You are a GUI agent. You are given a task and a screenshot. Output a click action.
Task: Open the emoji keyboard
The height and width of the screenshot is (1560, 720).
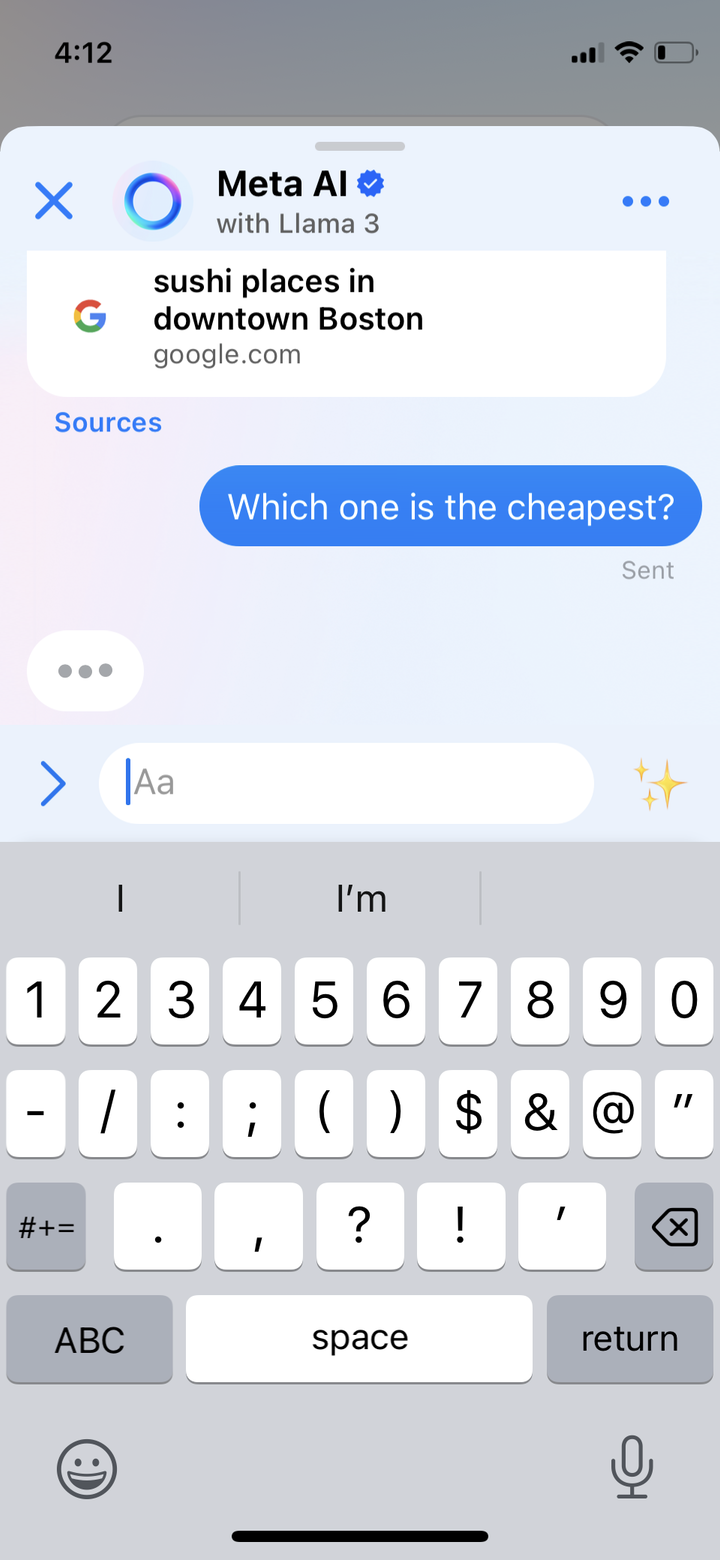(87, 1469)
